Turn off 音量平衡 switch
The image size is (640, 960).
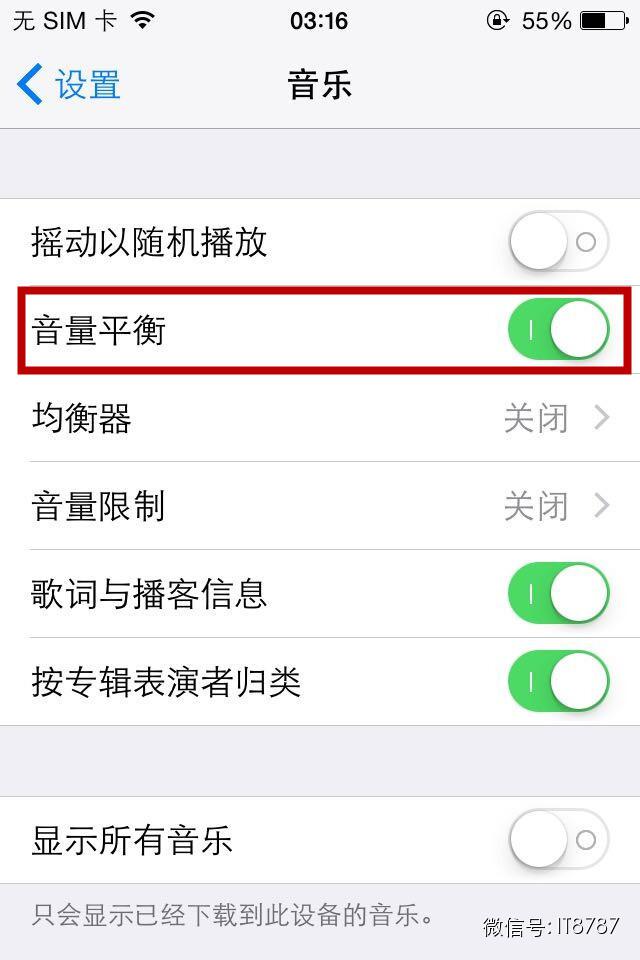(x=558, y=330)
